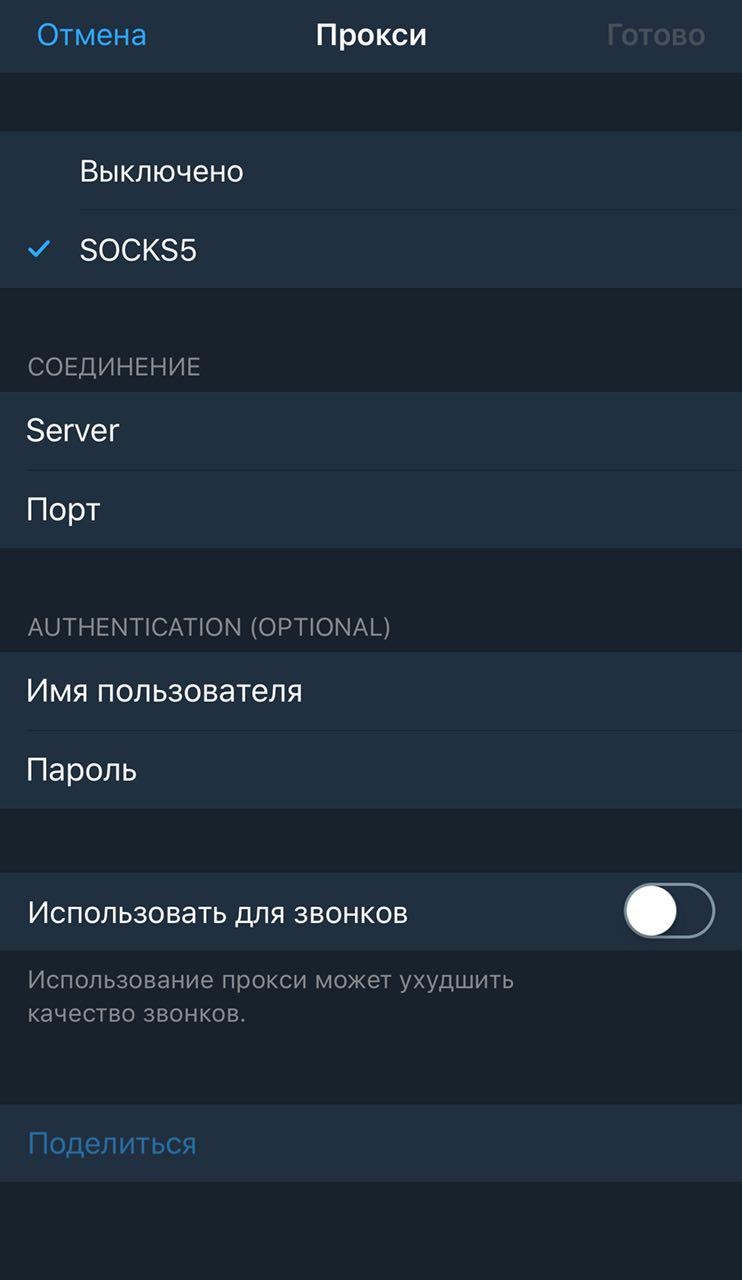The height and width of the screenshot is (1280, 742).
Task: Focus the Server input field
Action: click(x=371, y=431)
